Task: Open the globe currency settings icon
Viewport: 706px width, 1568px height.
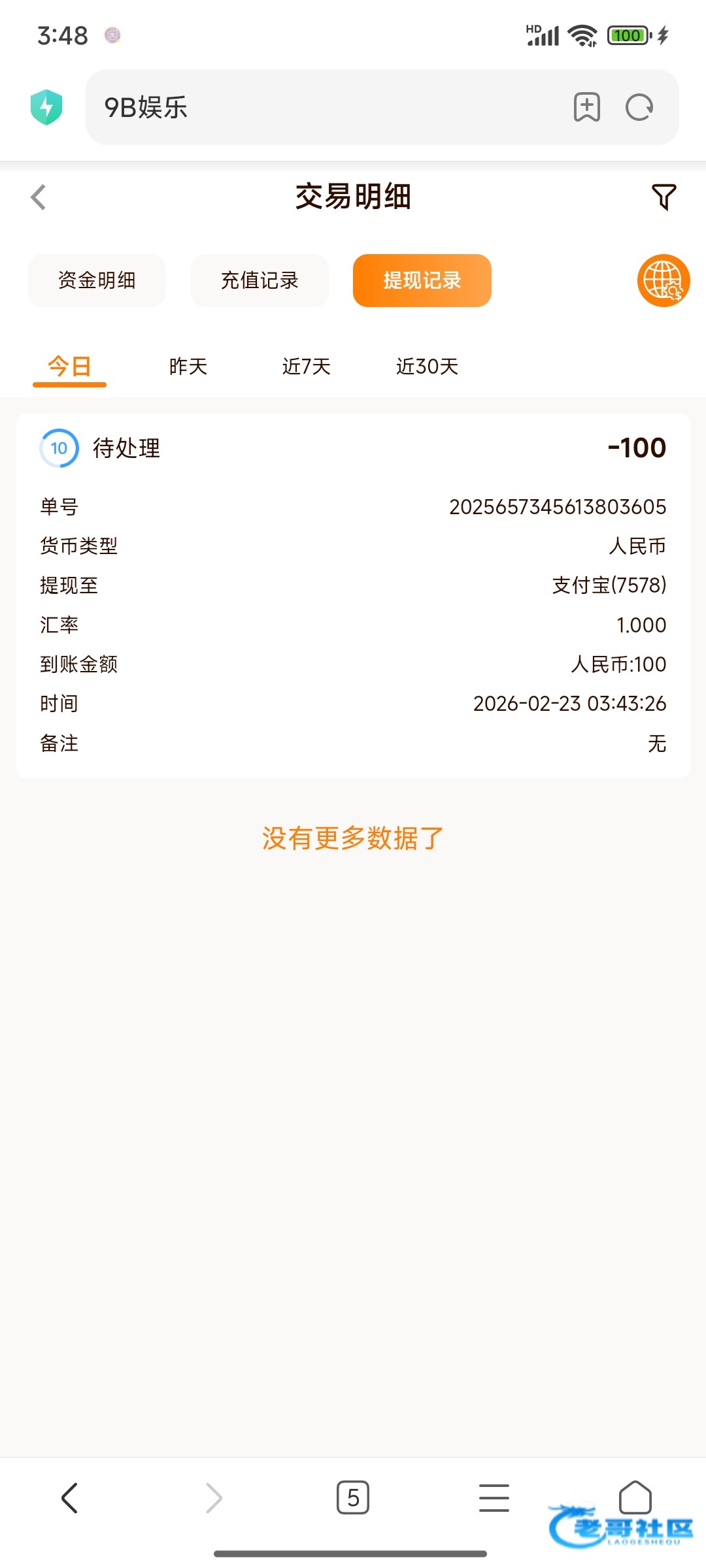Action: 664,280
